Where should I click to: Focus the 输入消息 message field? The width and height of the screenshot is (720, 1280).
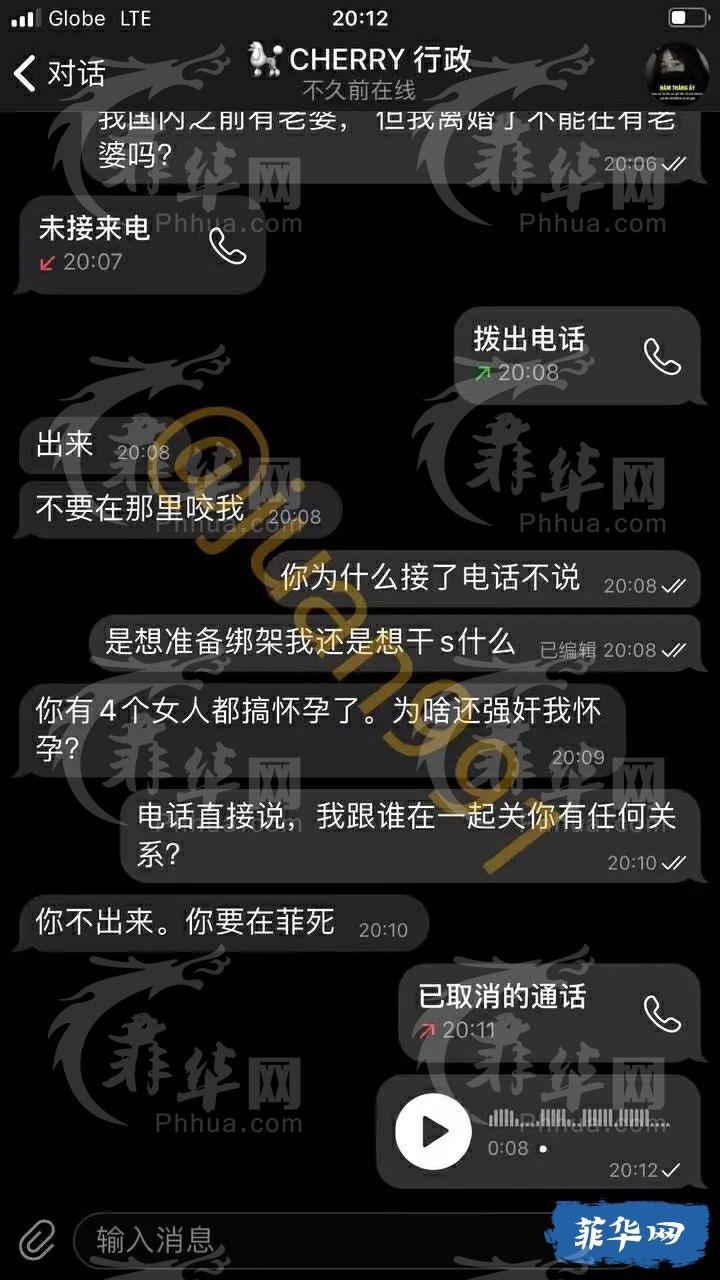coord(300,1241)
